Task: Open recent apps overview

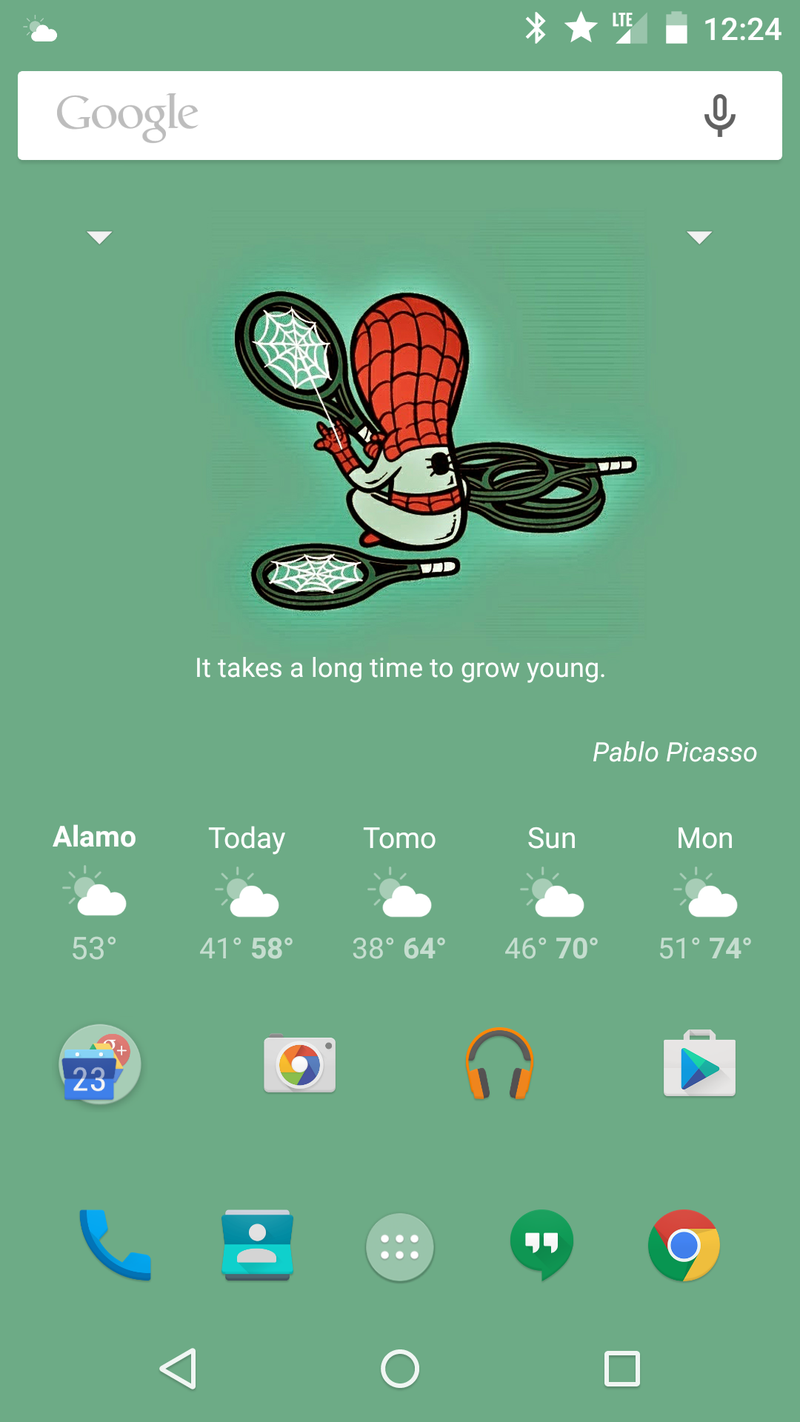Action: tap(621, 1368)
